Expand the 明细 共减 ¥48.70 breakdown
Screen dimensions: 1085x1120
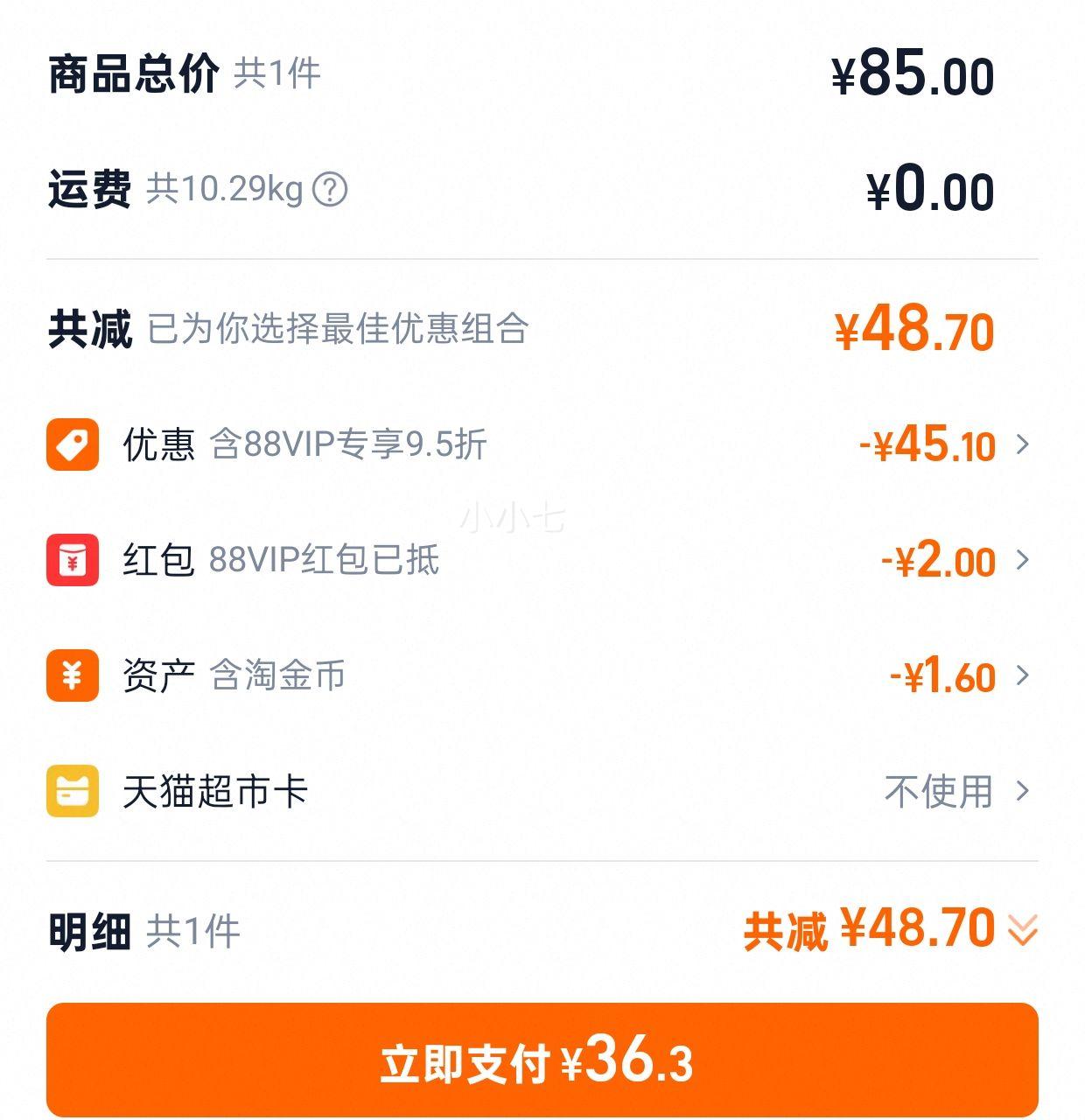pyautogui.click(x=1022, y=929)
